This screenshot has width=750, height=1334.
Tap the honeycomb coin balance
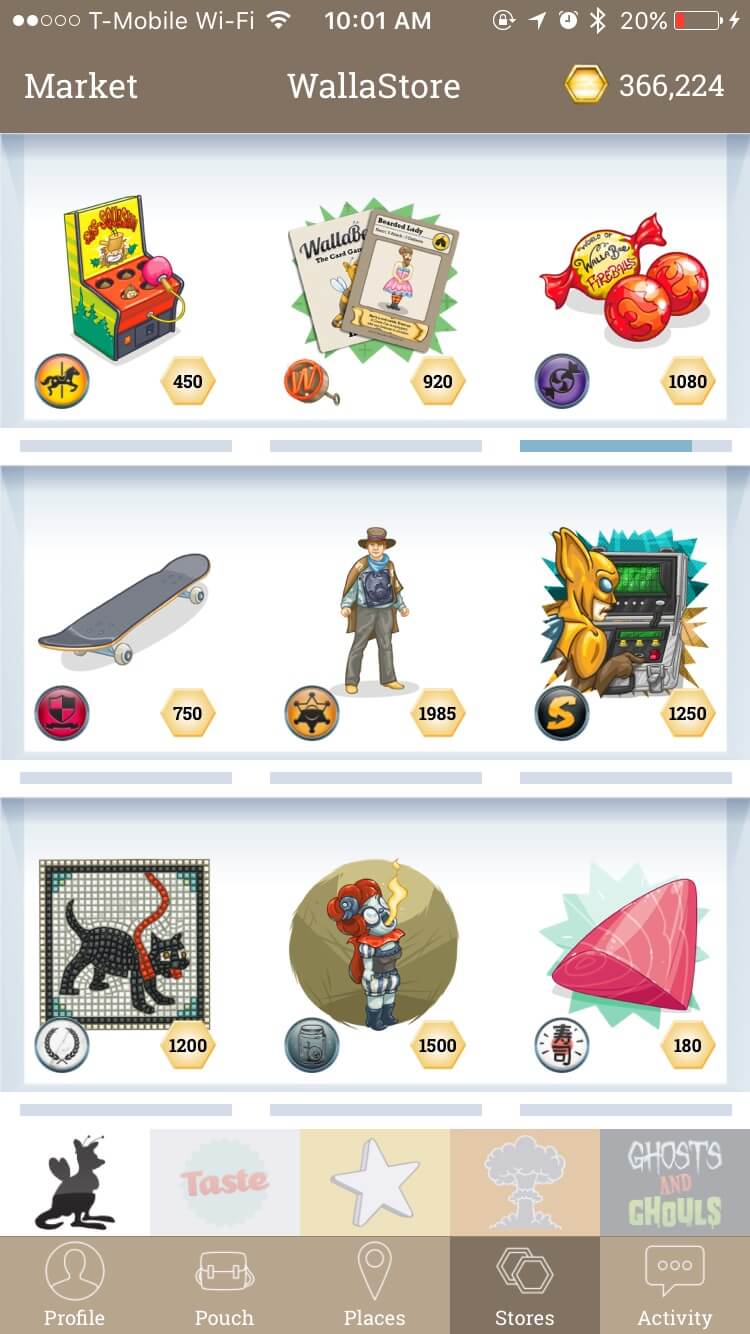[645, 86]
